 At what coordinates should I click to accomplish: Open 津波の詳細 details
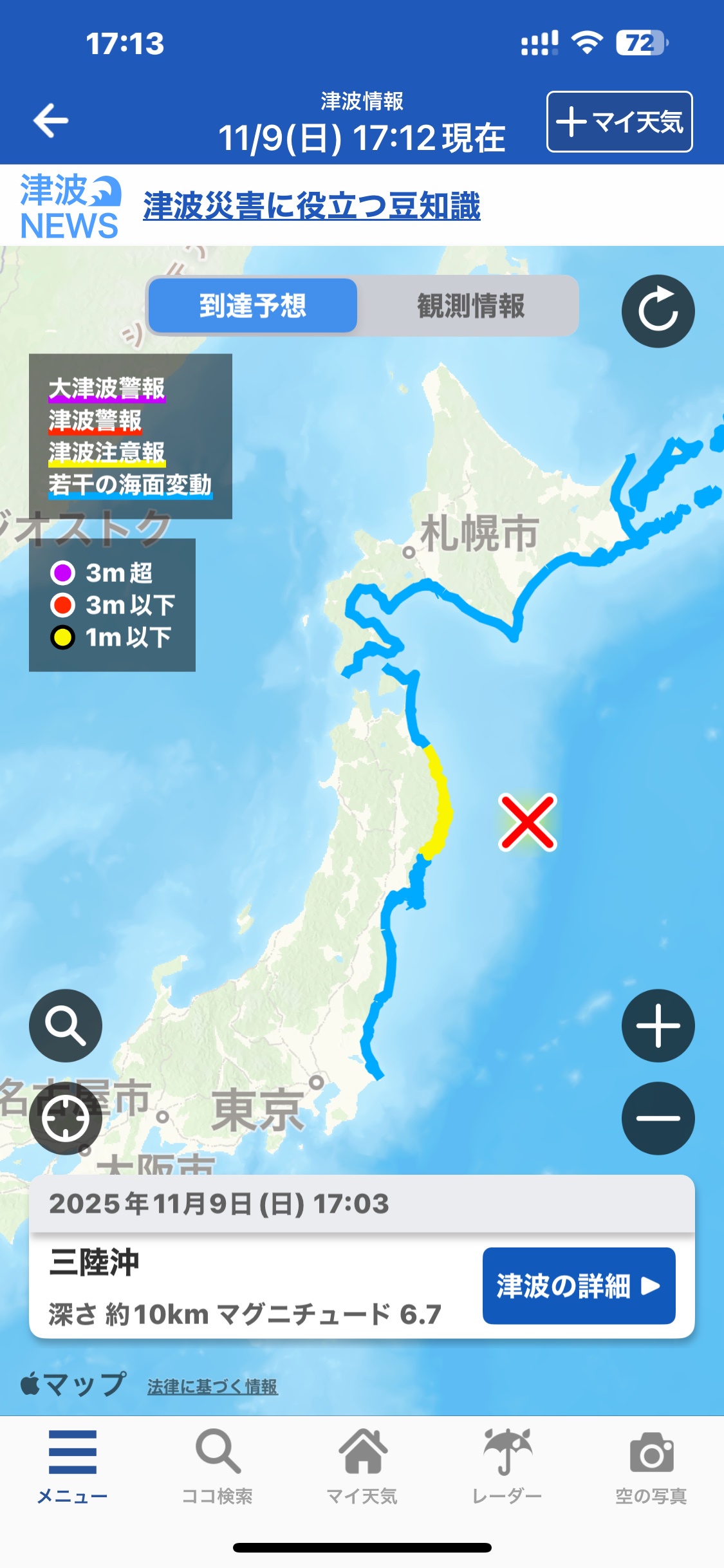(x=579, y=1285)
